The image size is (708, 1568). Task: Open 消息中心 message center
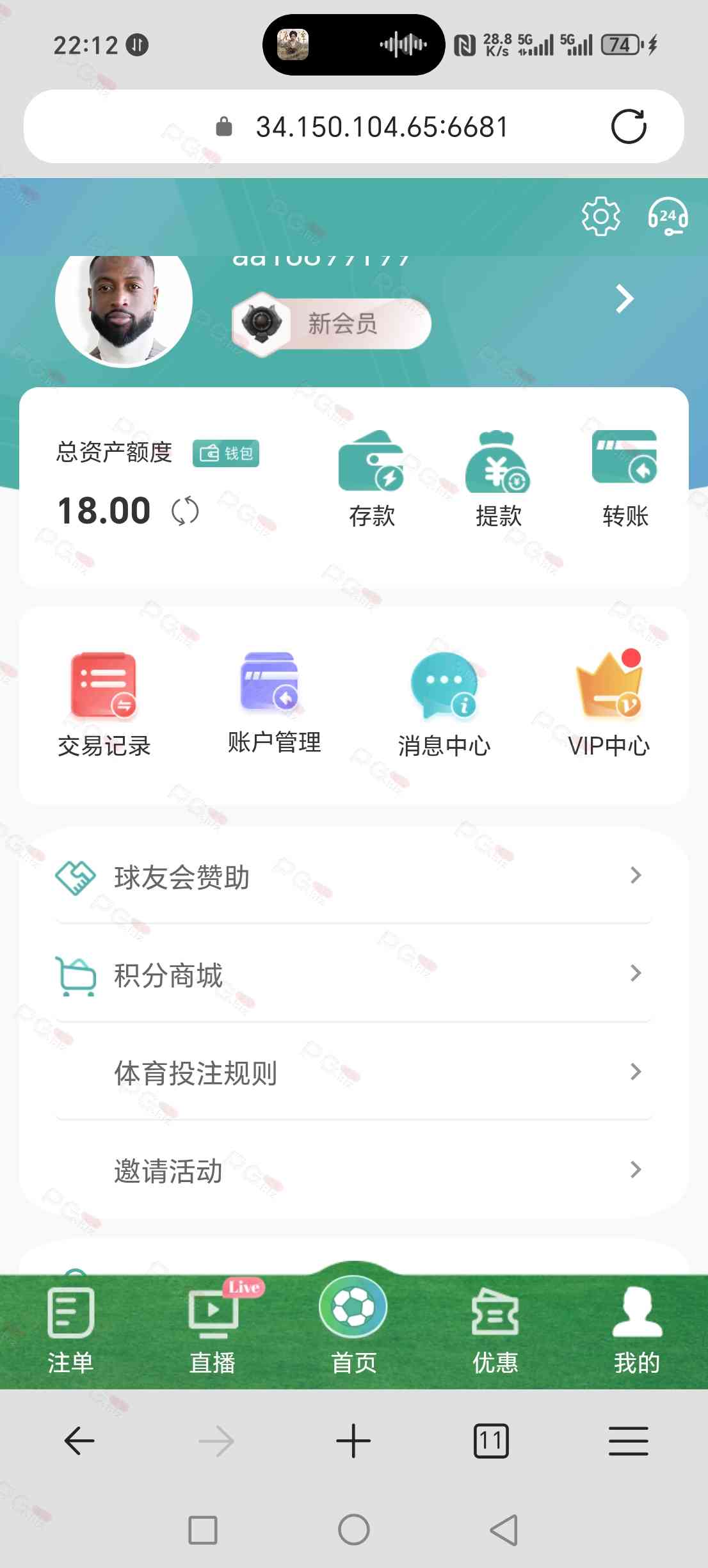[444, 704]
